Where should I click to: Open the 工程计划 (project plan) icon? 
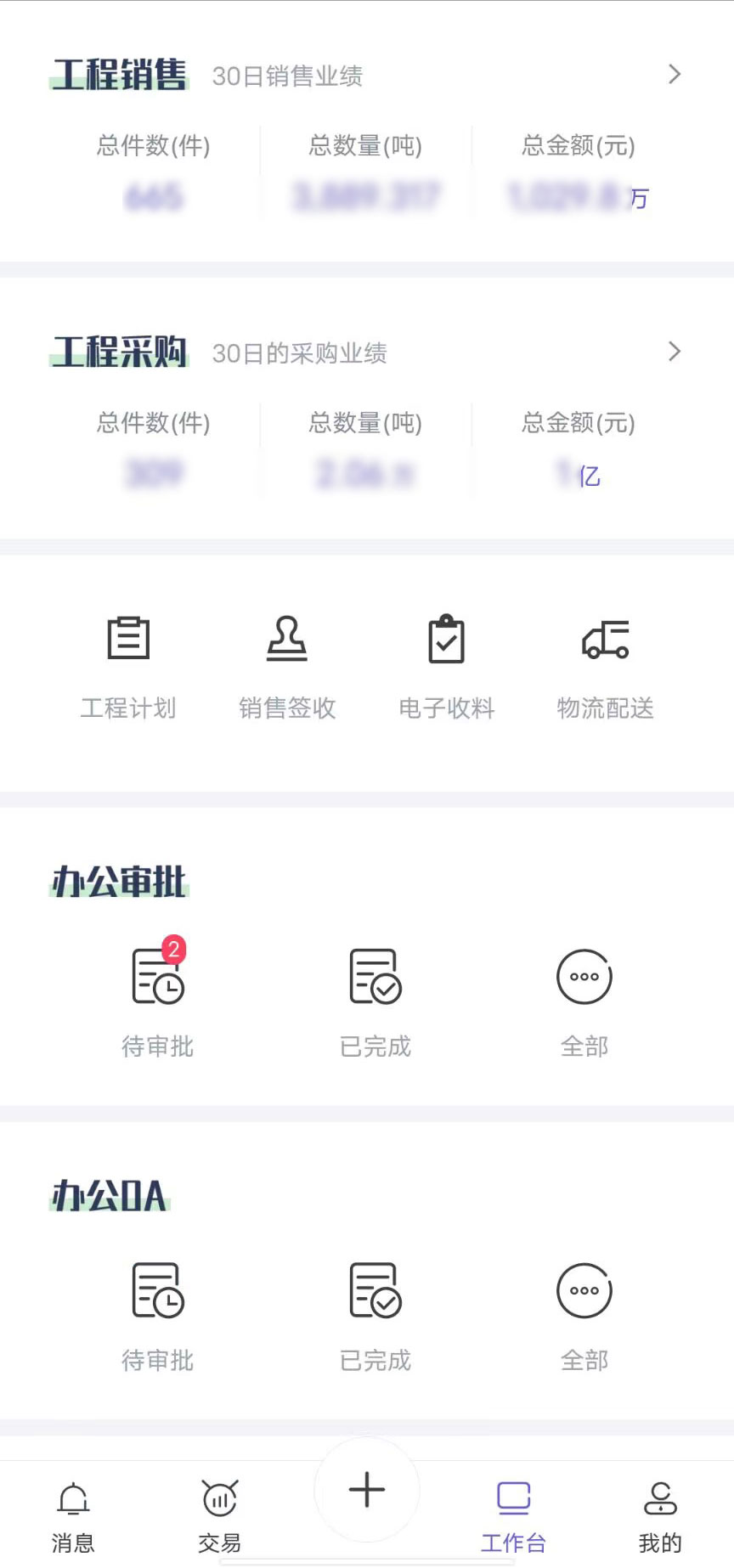point(127,667)
